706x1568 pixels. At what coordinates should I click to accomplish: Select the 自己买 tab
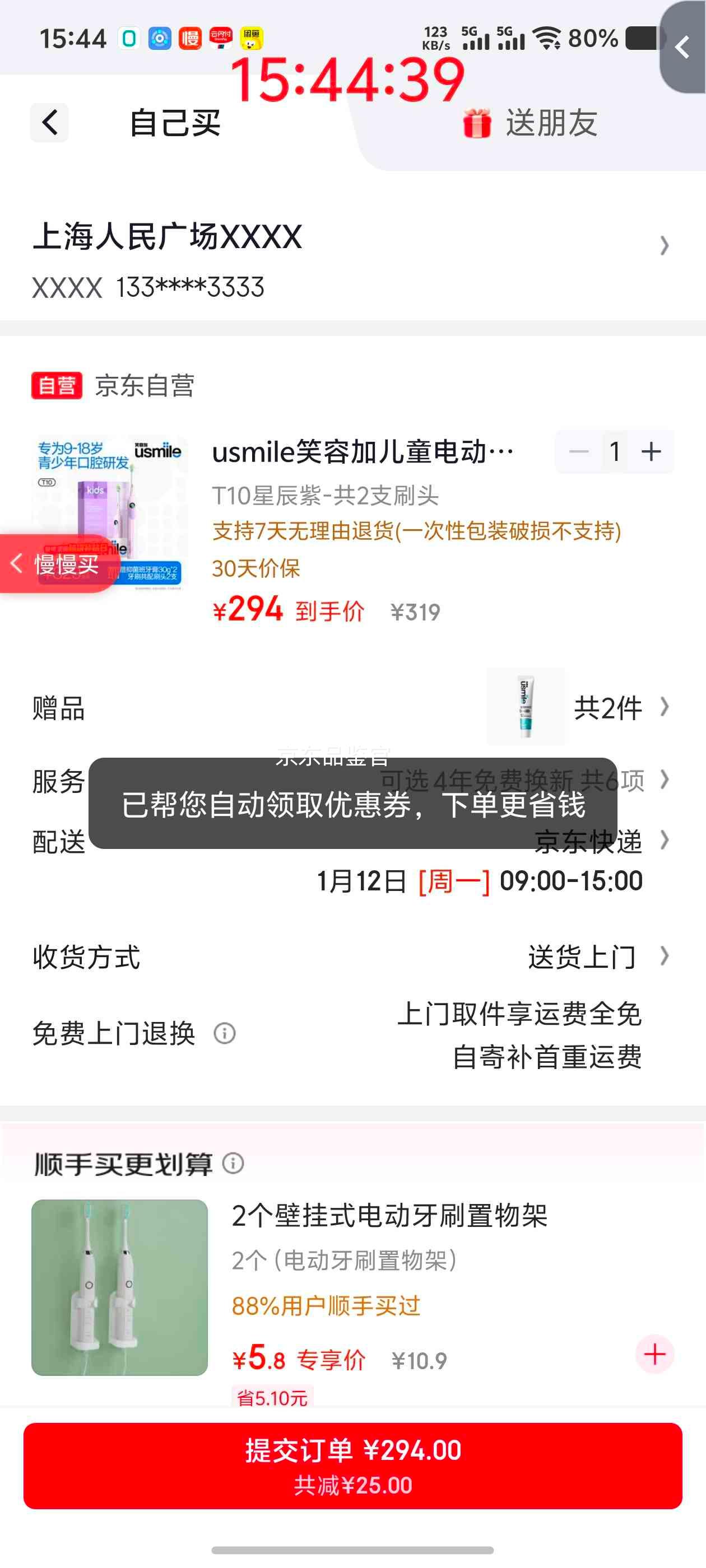[175, 123]
